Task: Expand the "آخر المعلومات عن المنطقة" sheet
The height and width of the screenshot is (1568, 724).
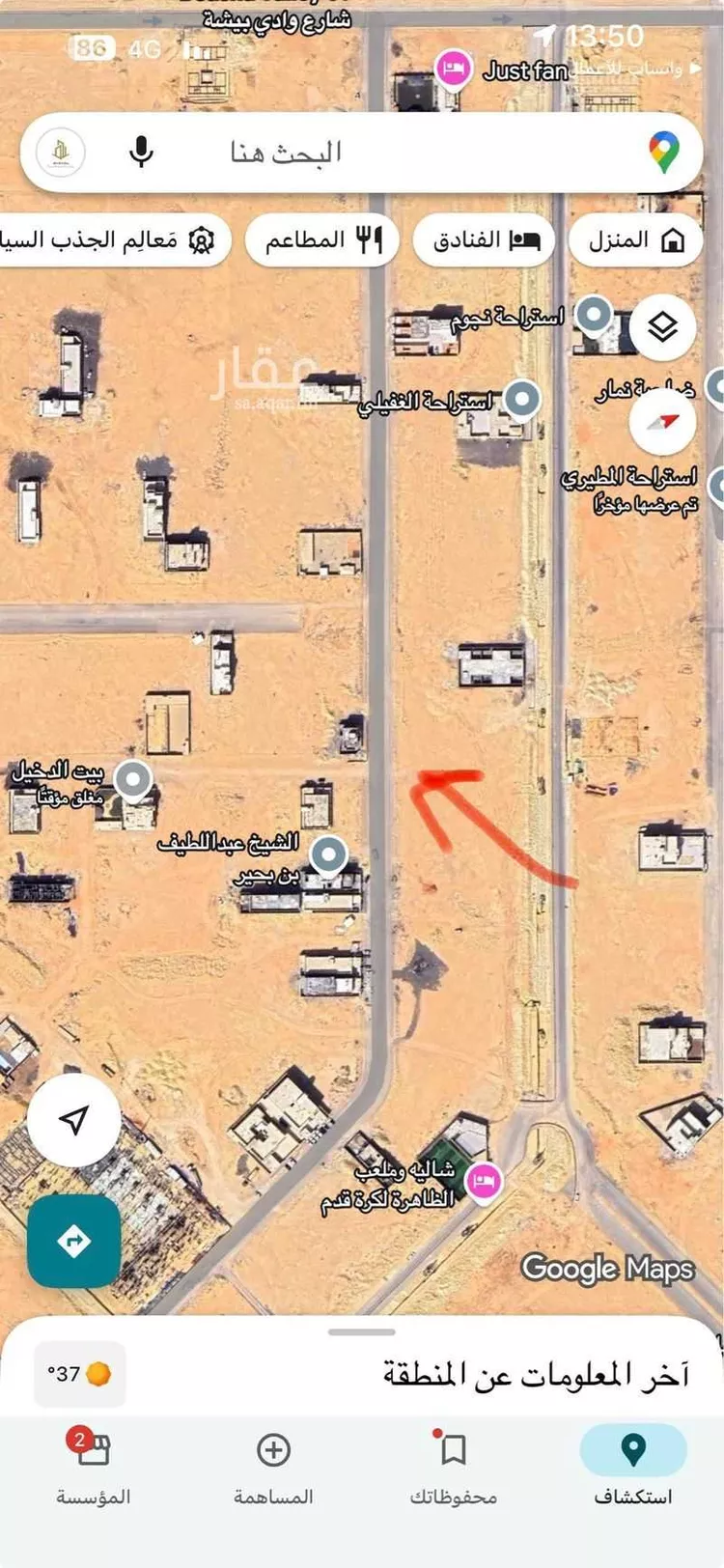Action: click(361, 1371)
